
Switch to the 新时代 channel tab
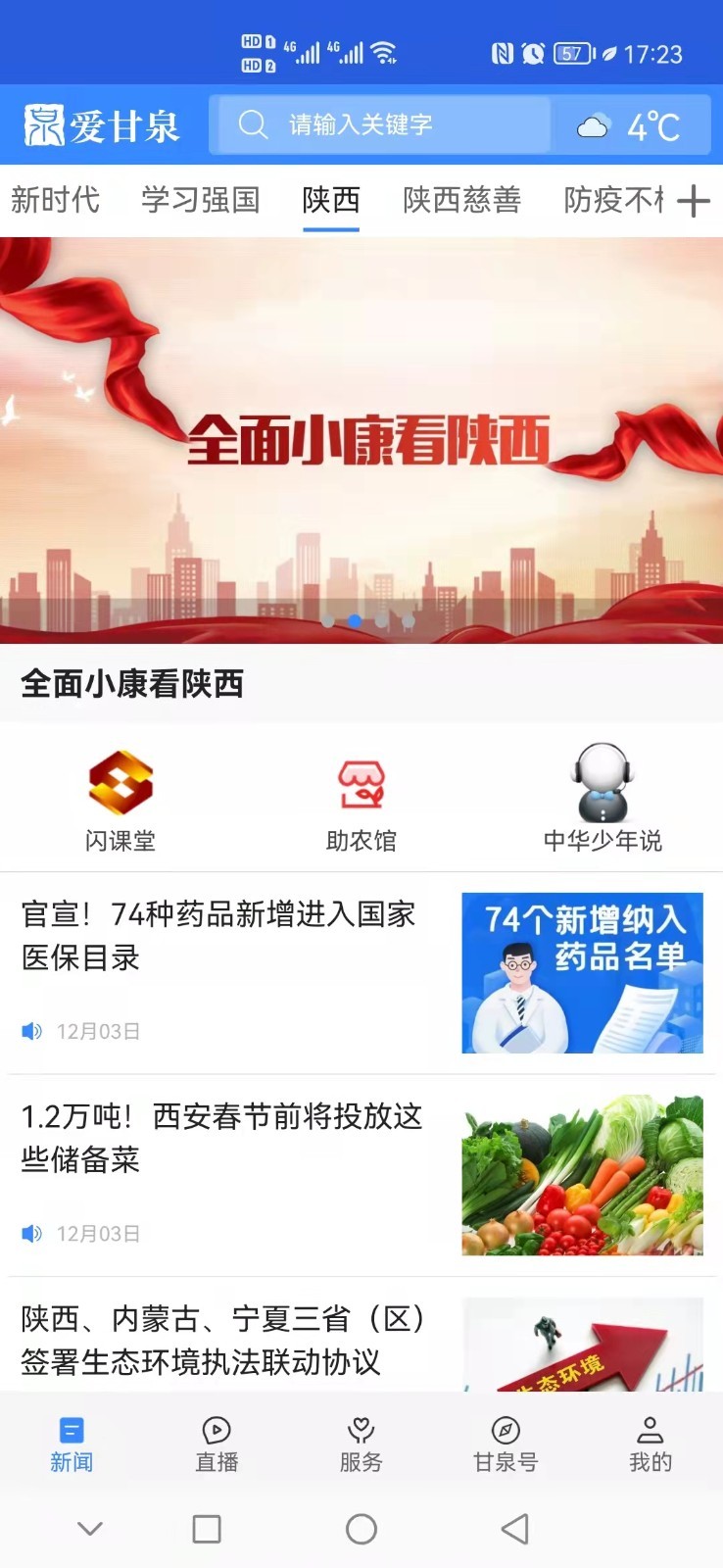[56, 200]
